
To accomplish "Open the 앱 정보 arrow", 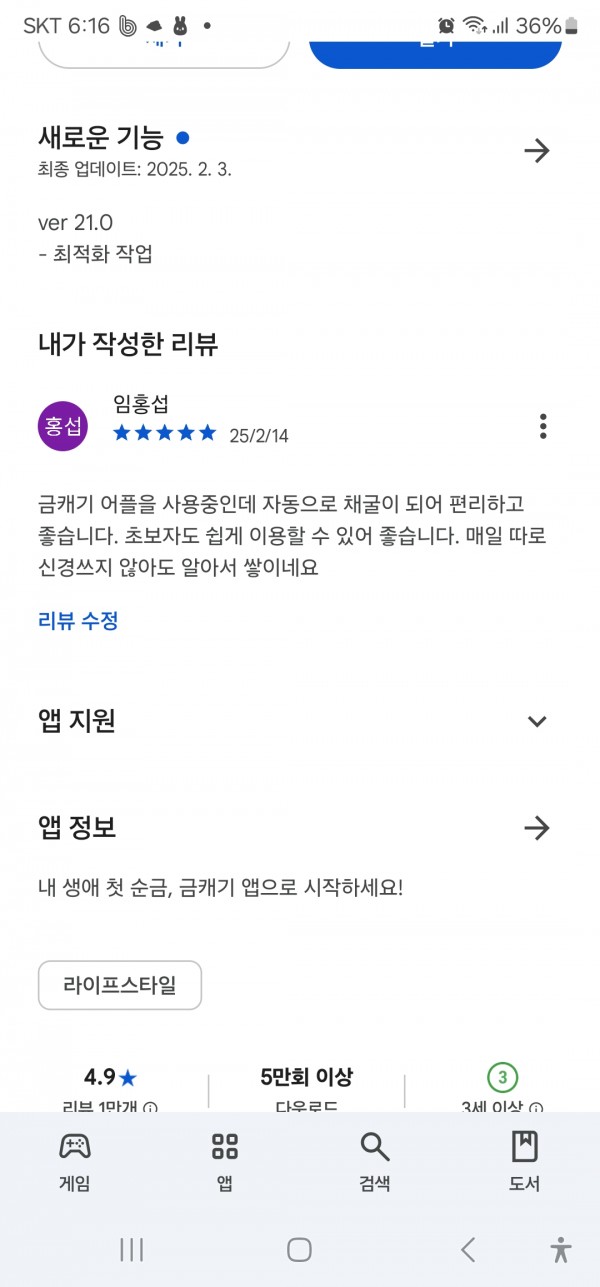I will [537, 828].
